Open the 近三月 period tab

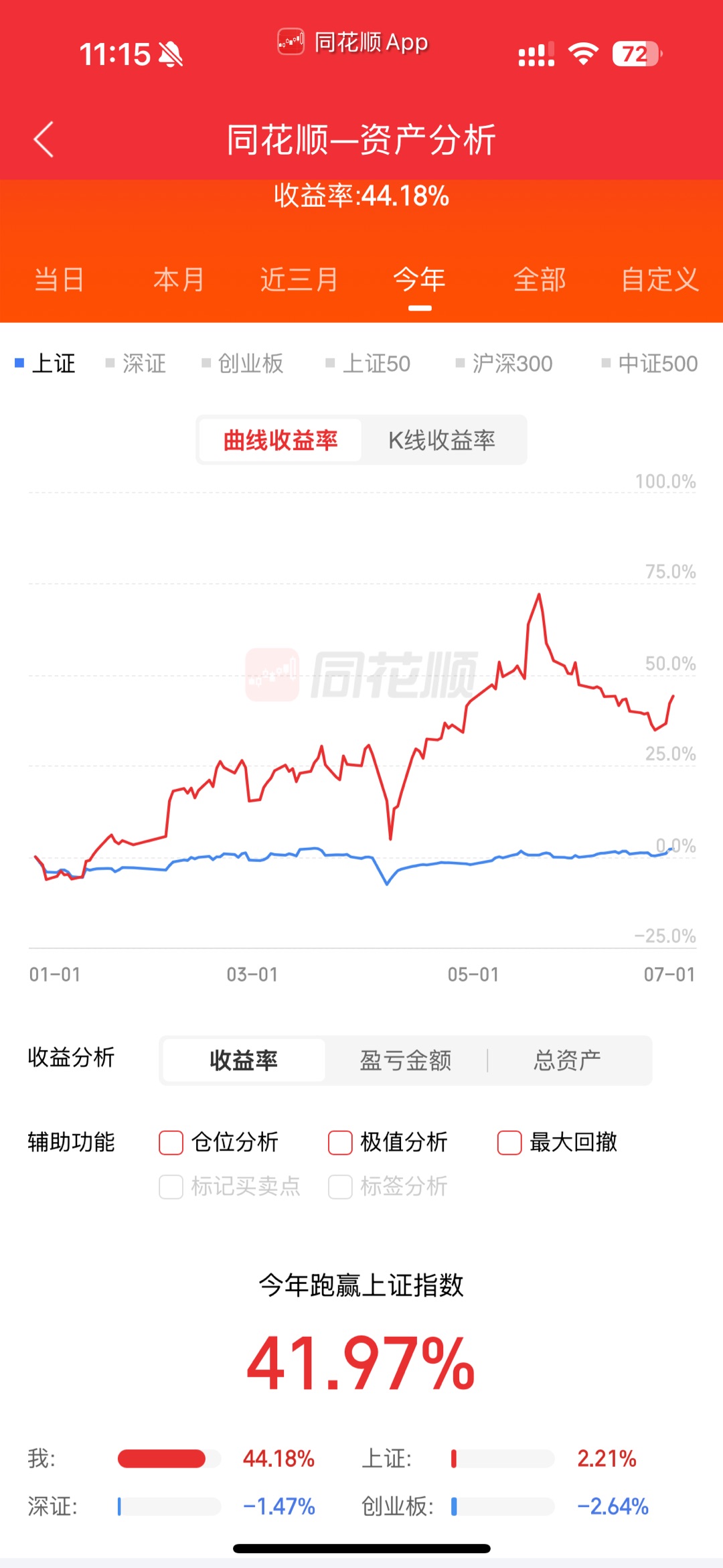click(299, 279)
